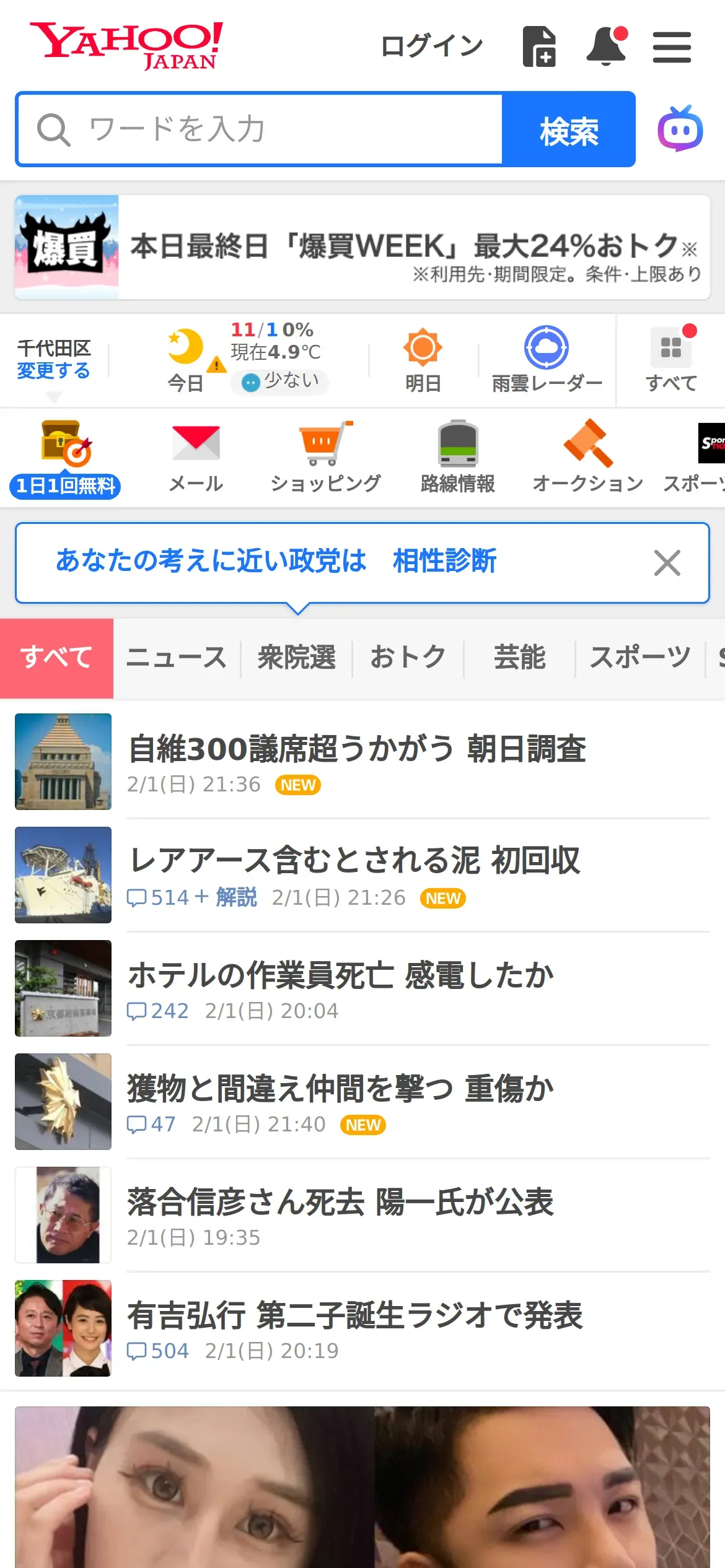Tap the blue 検索 search button
Viewport: 725px width, 1568px height.
pos(568,130)
